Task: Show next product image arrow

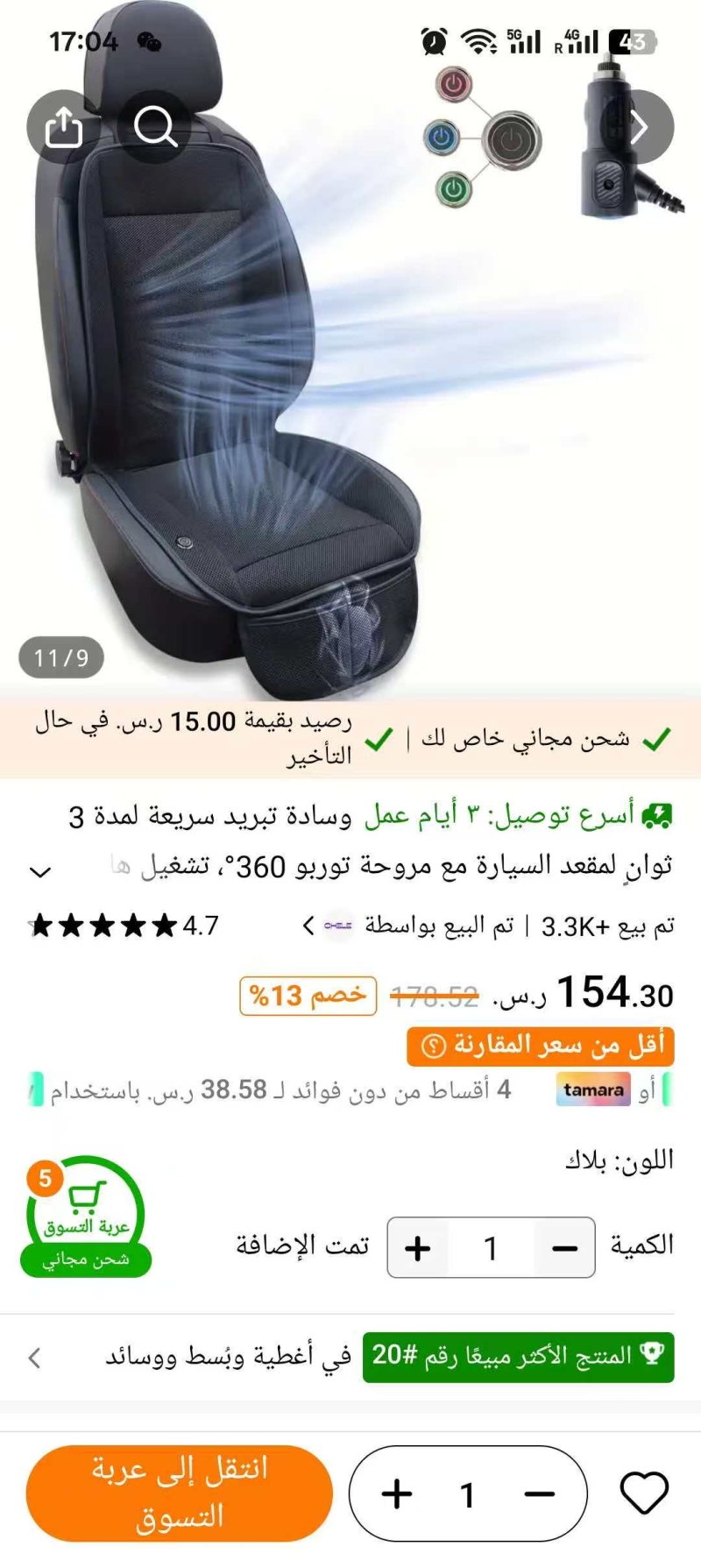Action: coord(639,128)
